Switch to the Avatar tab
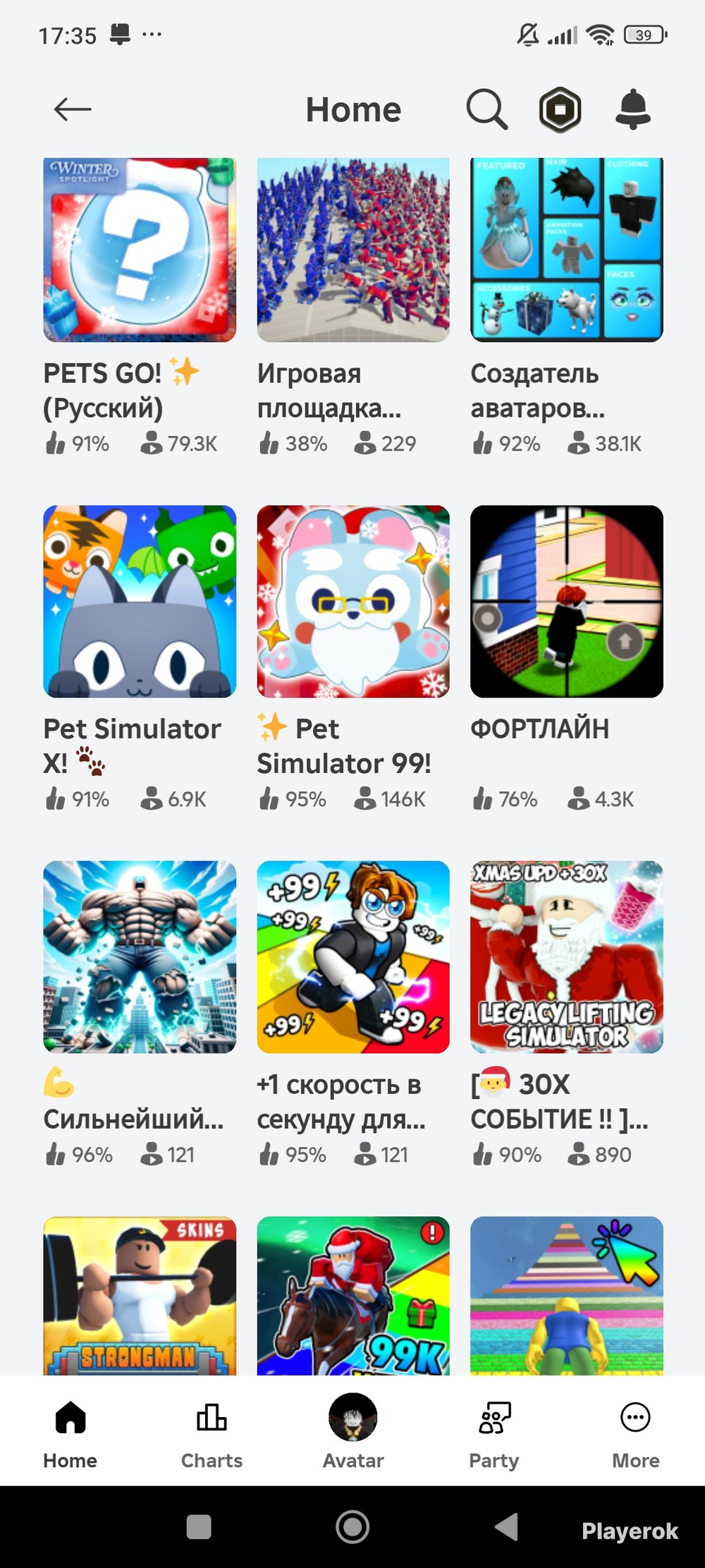705x1568 pixels. tap(353, 1432)
